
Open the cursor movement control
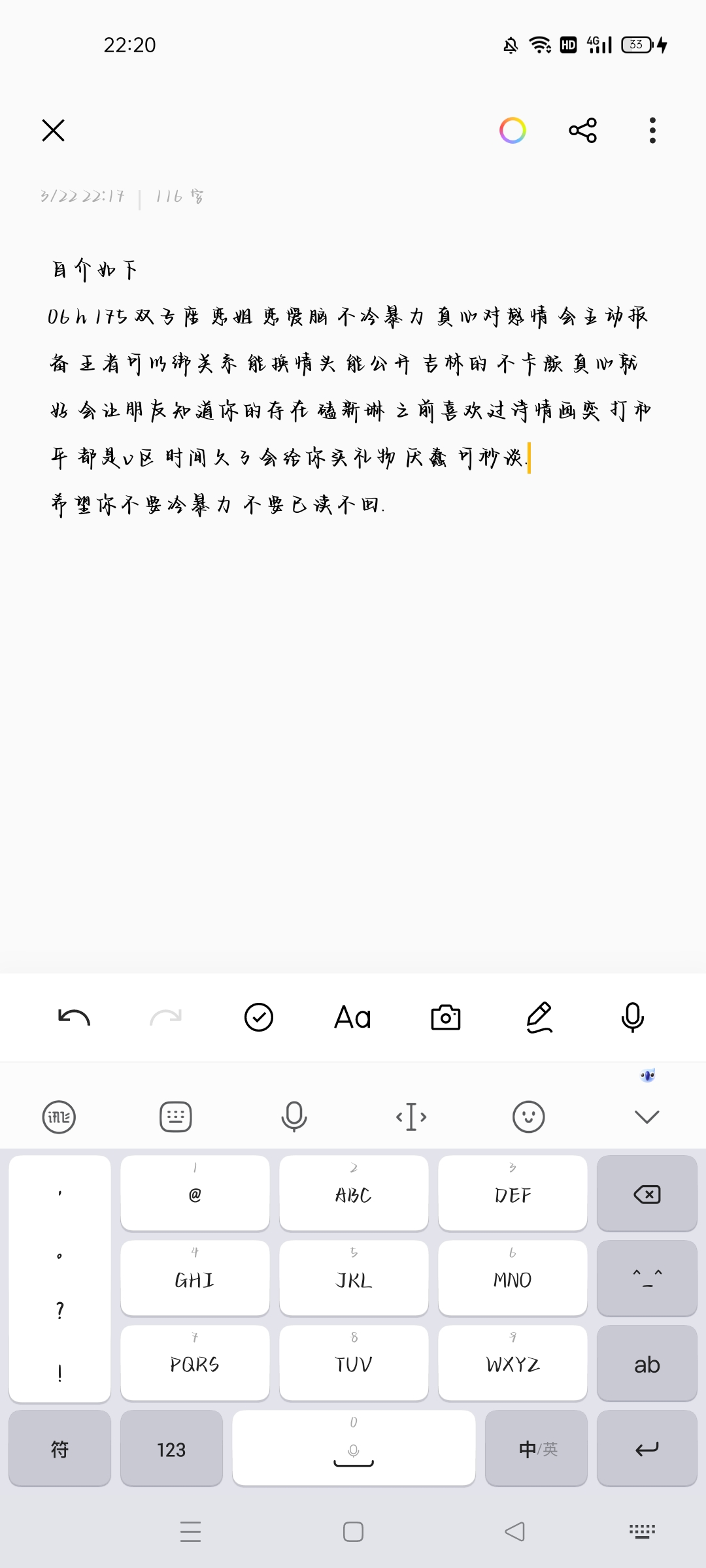[411, 1117]
